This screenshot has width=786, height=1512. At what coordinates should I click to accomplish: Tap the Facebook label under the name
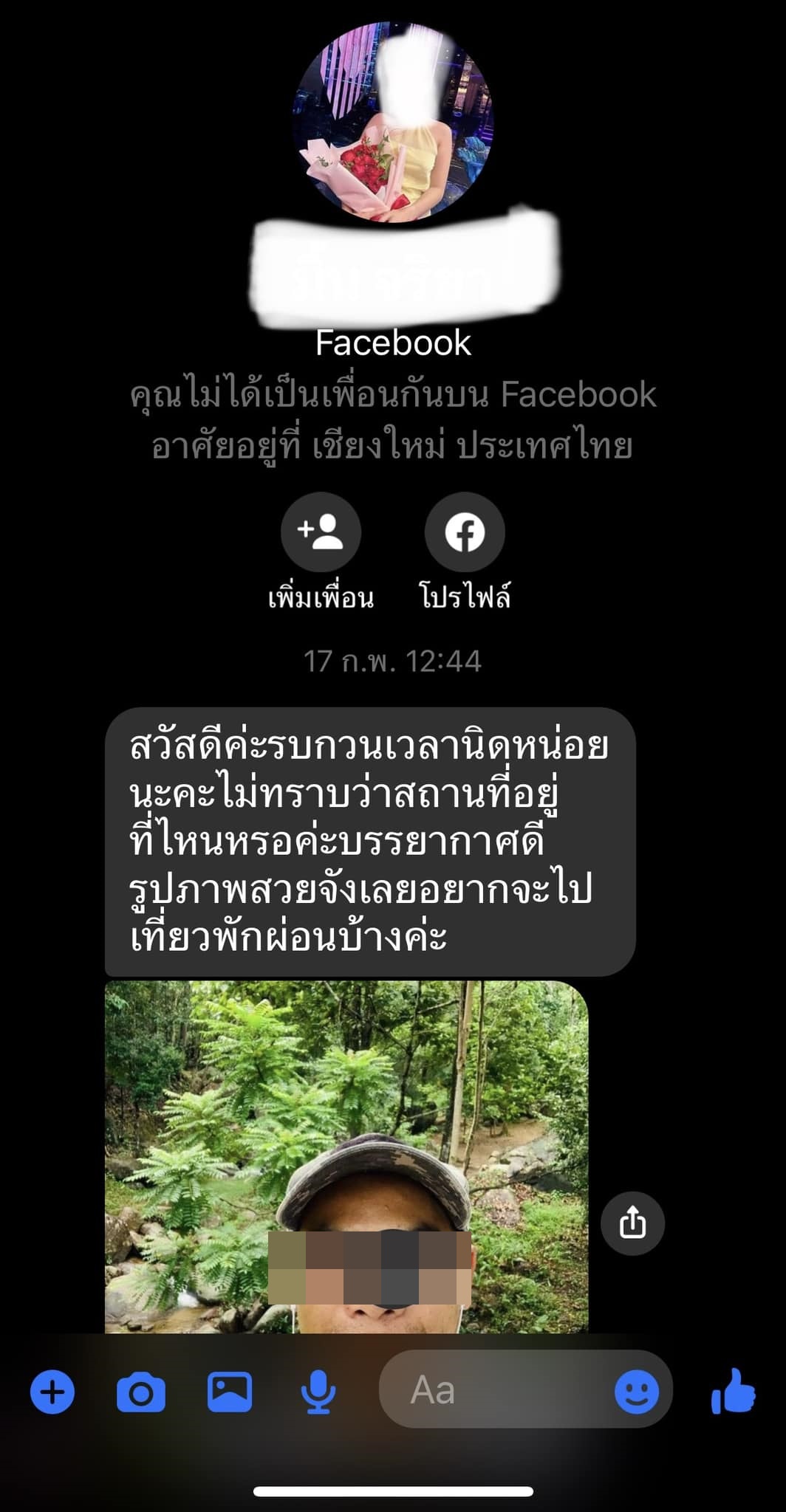point(393,343)
